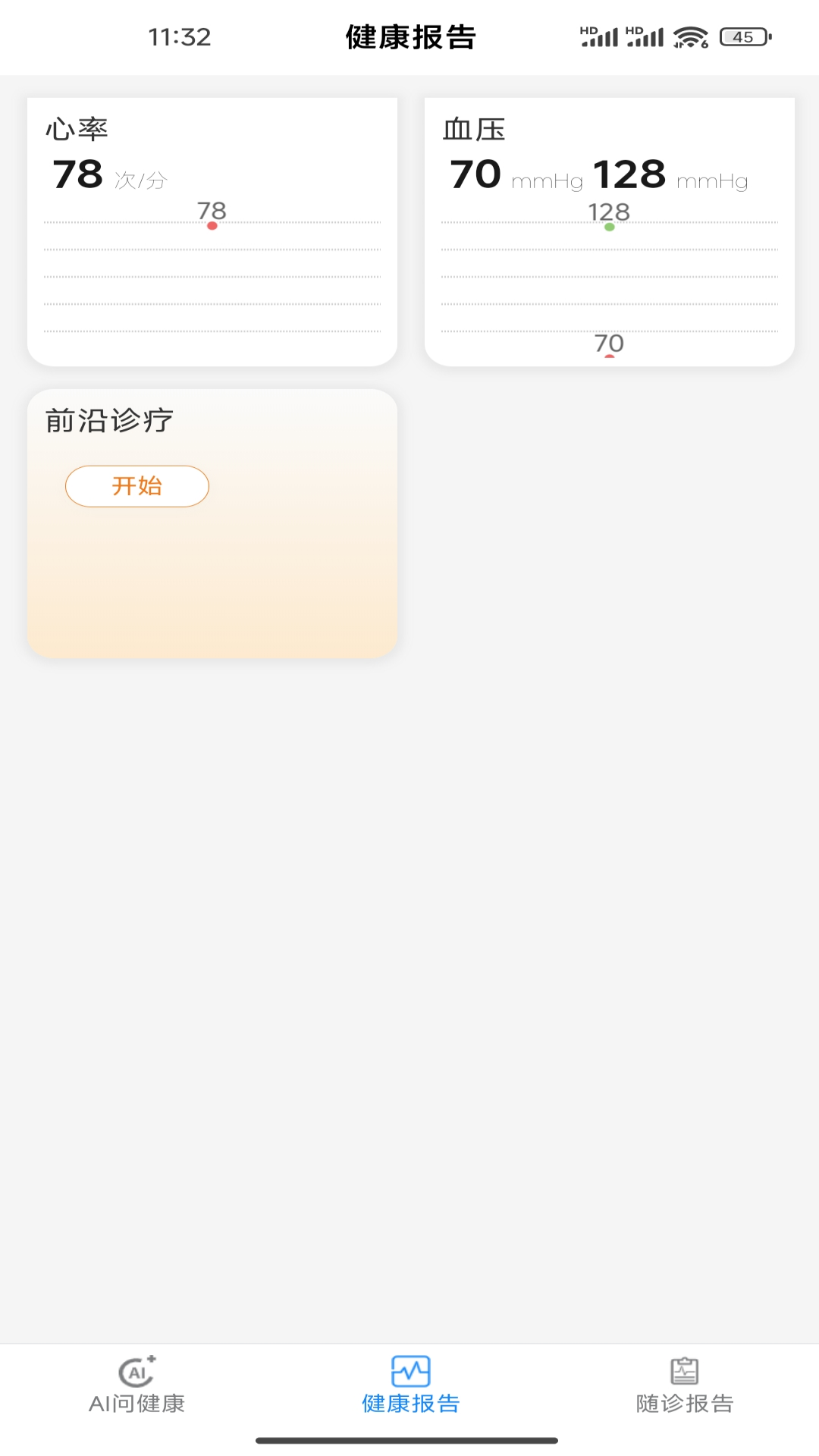Image resolution: width=819 pixels, height=1456 pixels.
Task: Open the 血压 blood pressure card
Action: pos(608,227)
